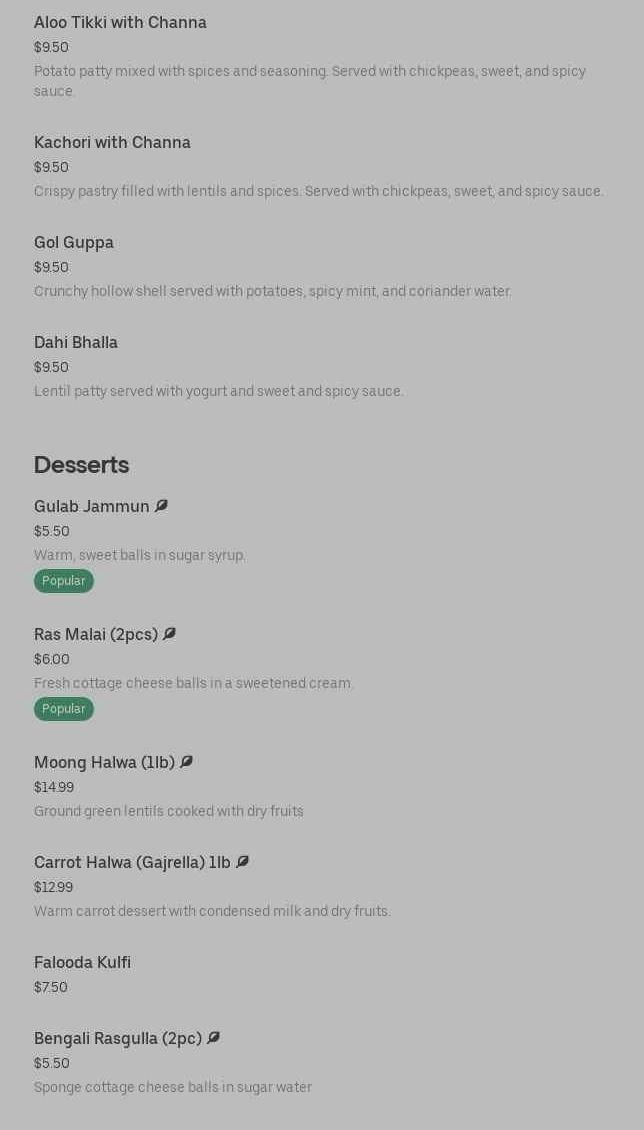
Task: Select Ras Malai (2pcs)
Action: (x=96, y=635)
